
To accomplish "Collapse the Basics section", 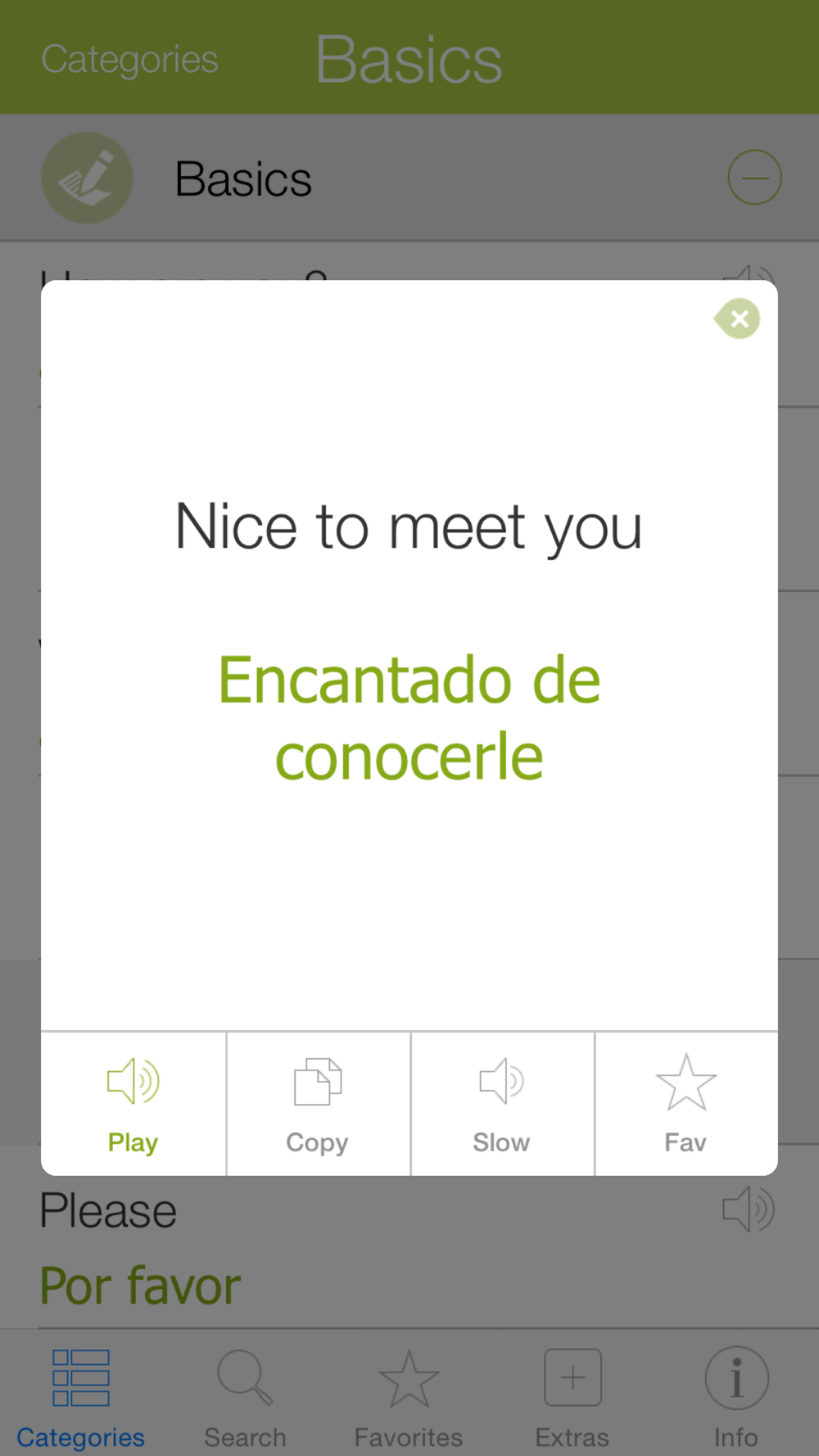I will pos(754,177).
